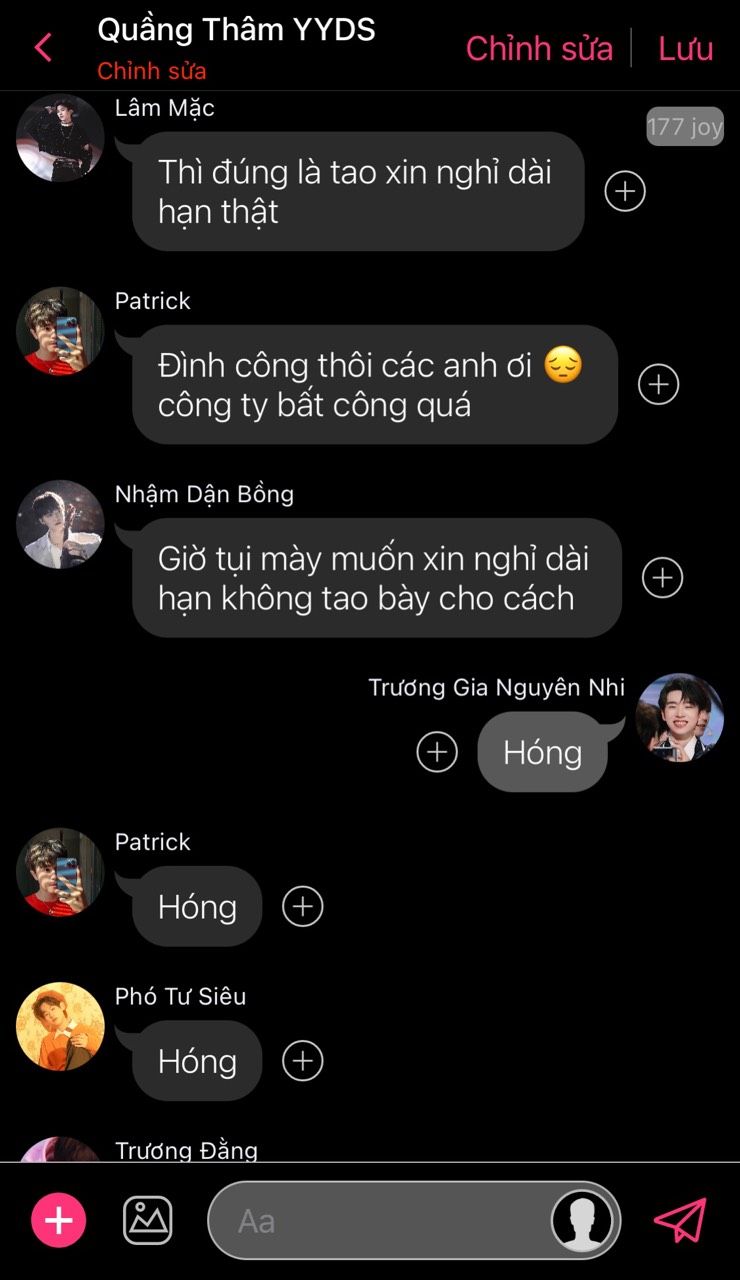Tap the plus beside Patrick's Đình công message
The height and width of the screenshot is (1280, 740).
[x=658, y=384]
